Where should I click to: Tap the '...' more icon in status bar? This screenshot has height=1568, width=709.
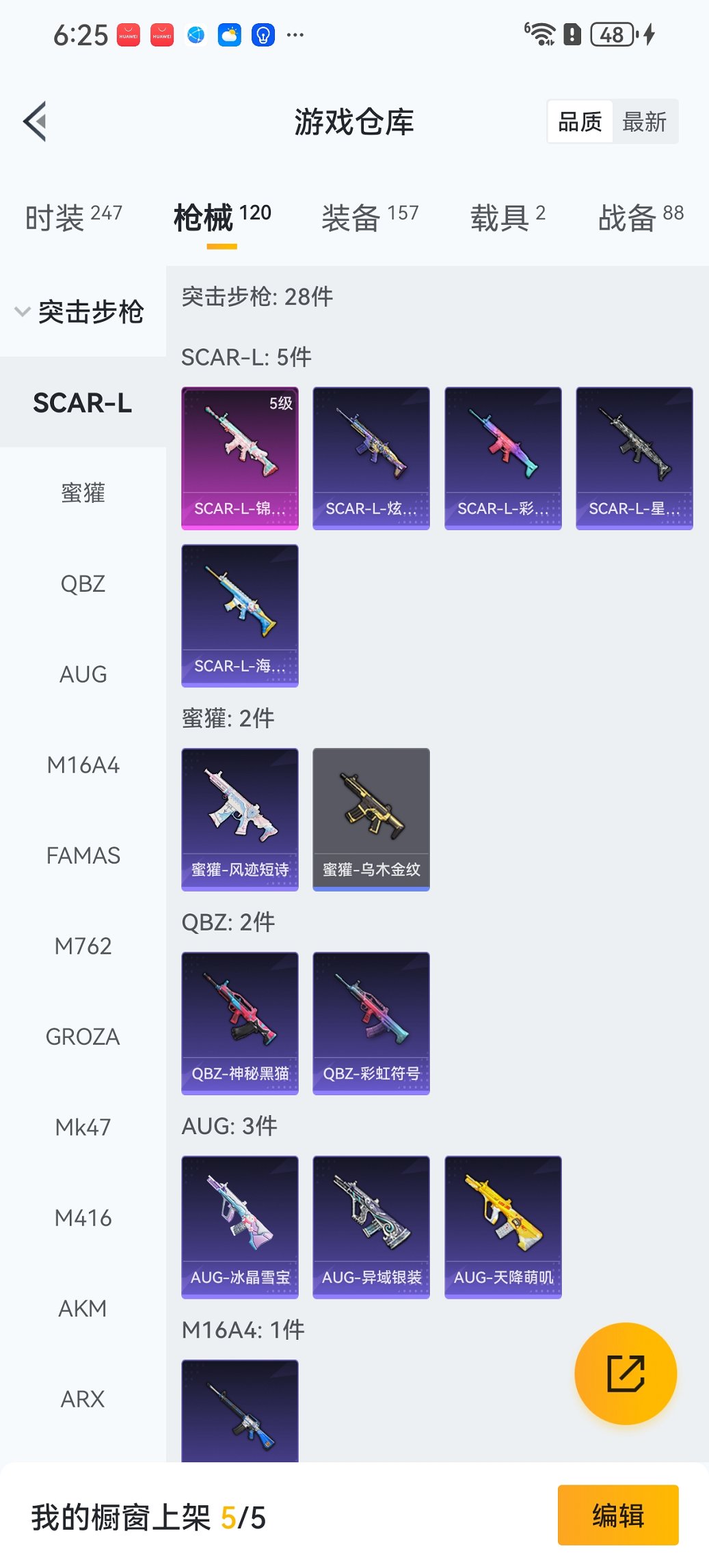pos(294,34)
